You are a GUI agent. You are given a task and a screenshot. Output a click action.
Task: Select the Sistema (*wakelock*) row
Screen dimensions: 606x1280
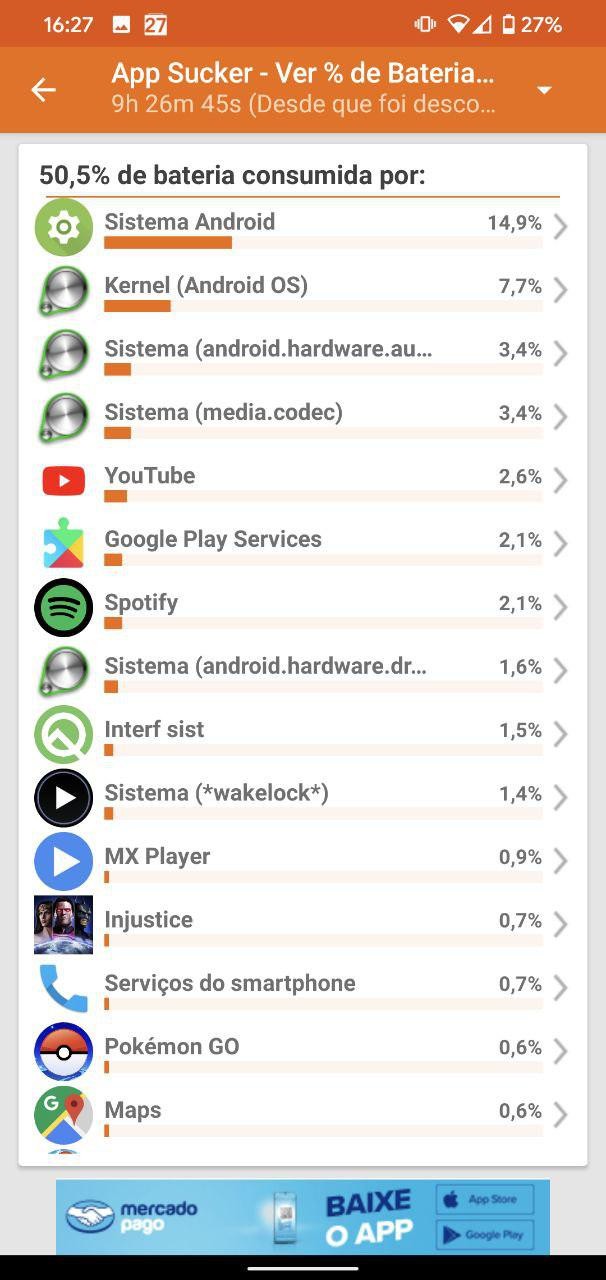pos(300,797)
